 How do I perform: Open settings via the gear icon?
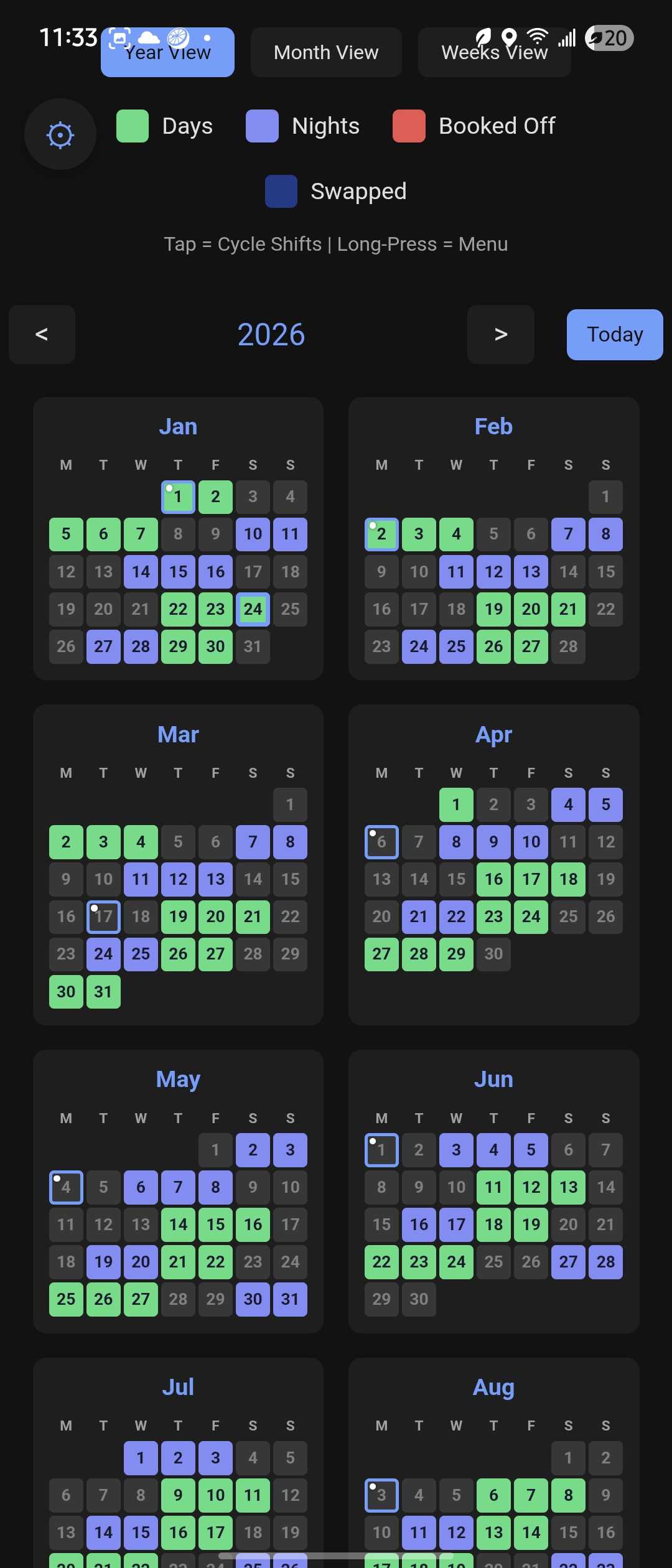point(60,134)
